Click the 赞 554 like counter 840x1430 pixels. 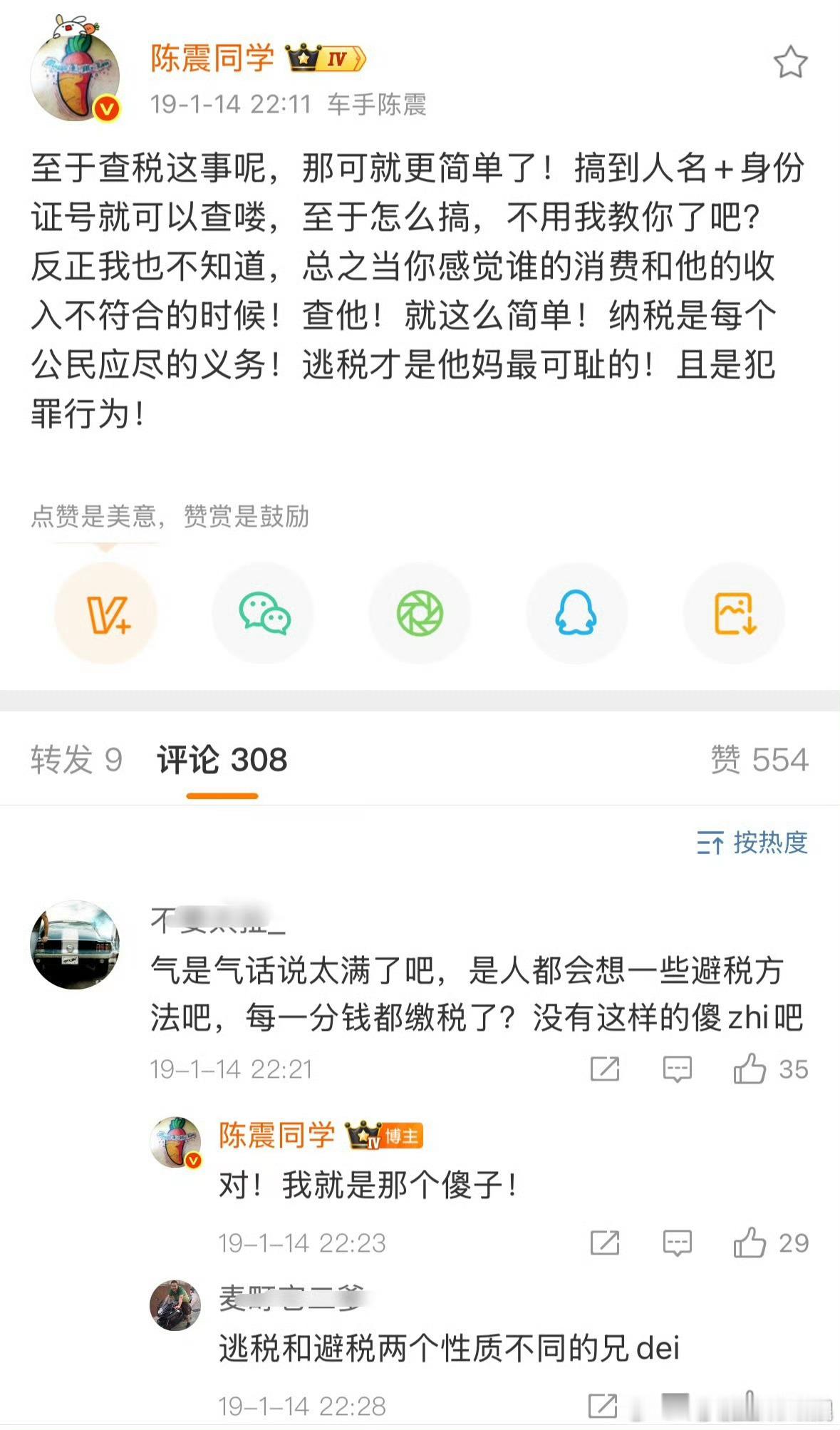(x=763, y=761)
